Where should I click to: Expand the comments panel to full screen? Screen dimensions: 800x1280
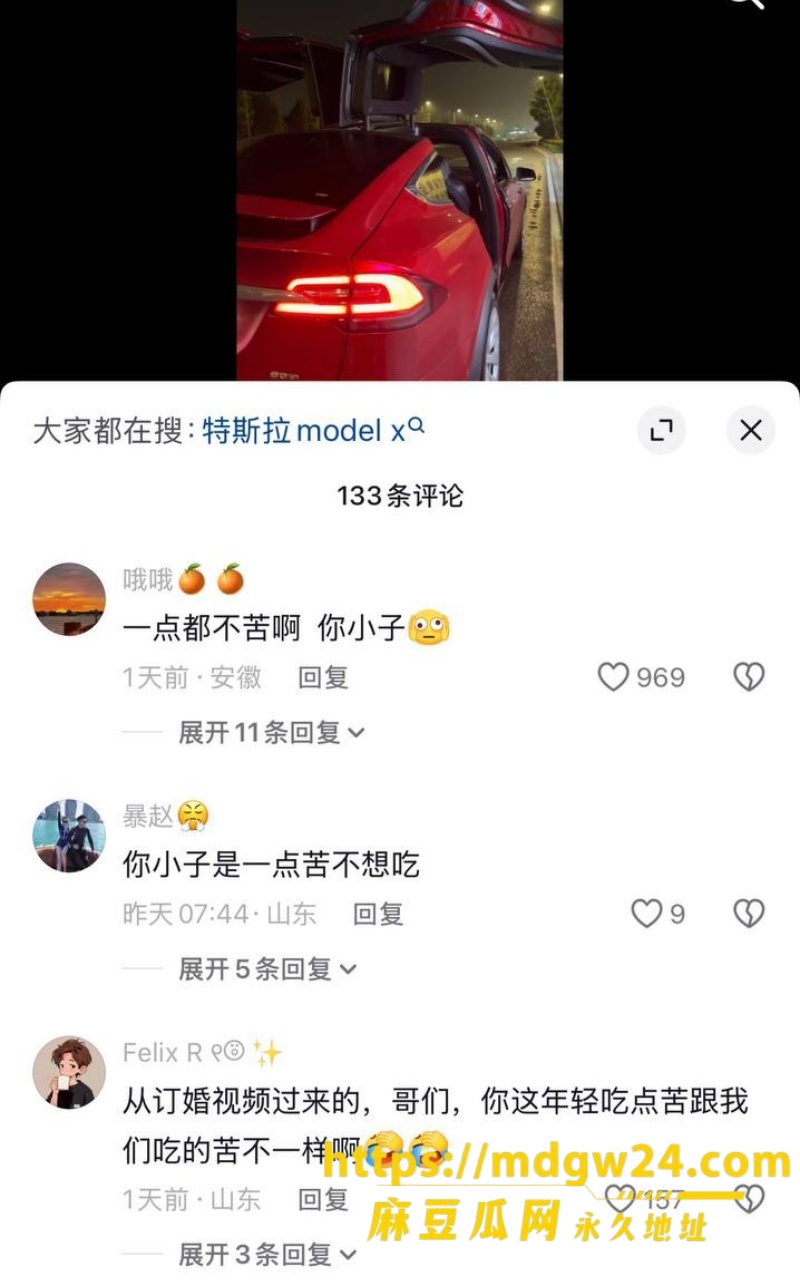pos(661,431)
